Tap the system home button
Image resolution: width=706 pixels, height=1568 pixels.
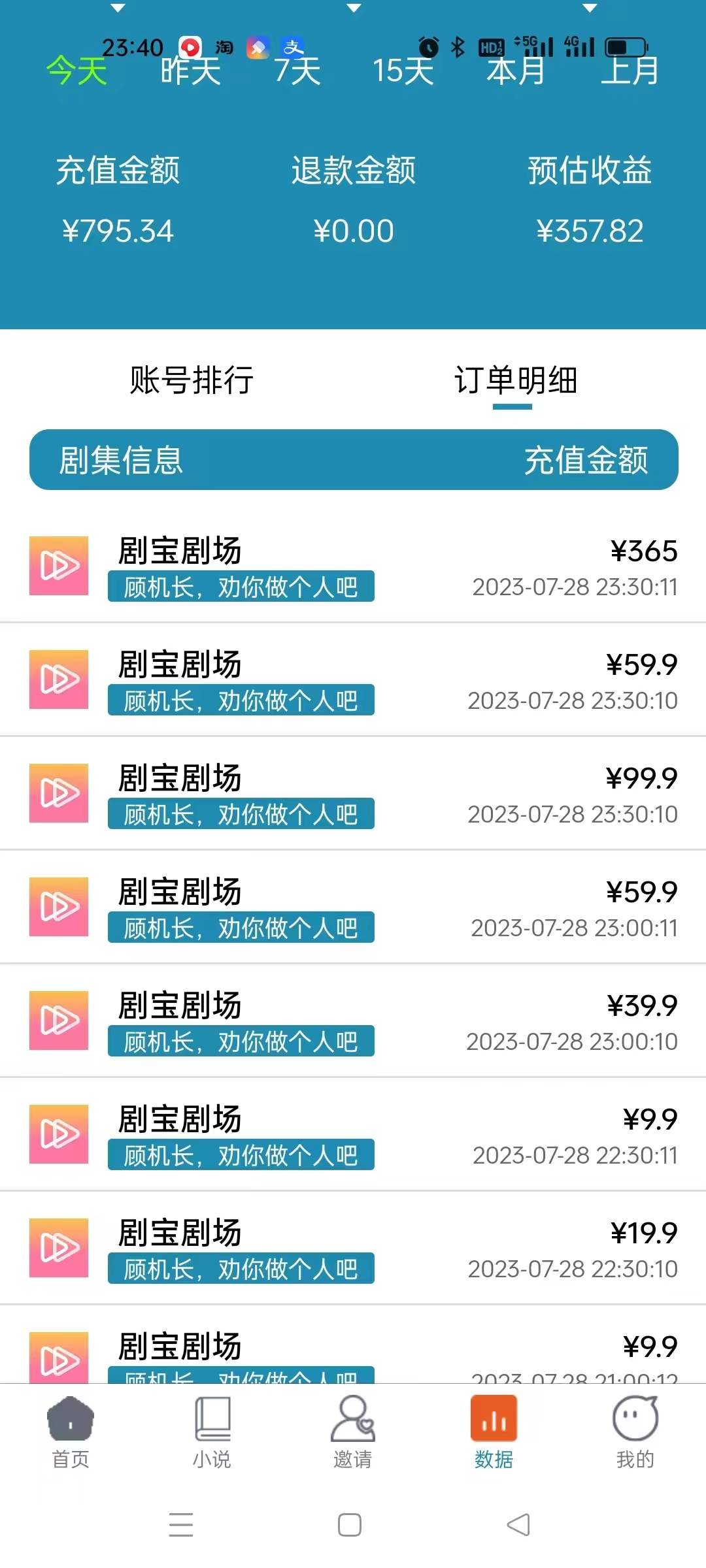(350, 1525)
